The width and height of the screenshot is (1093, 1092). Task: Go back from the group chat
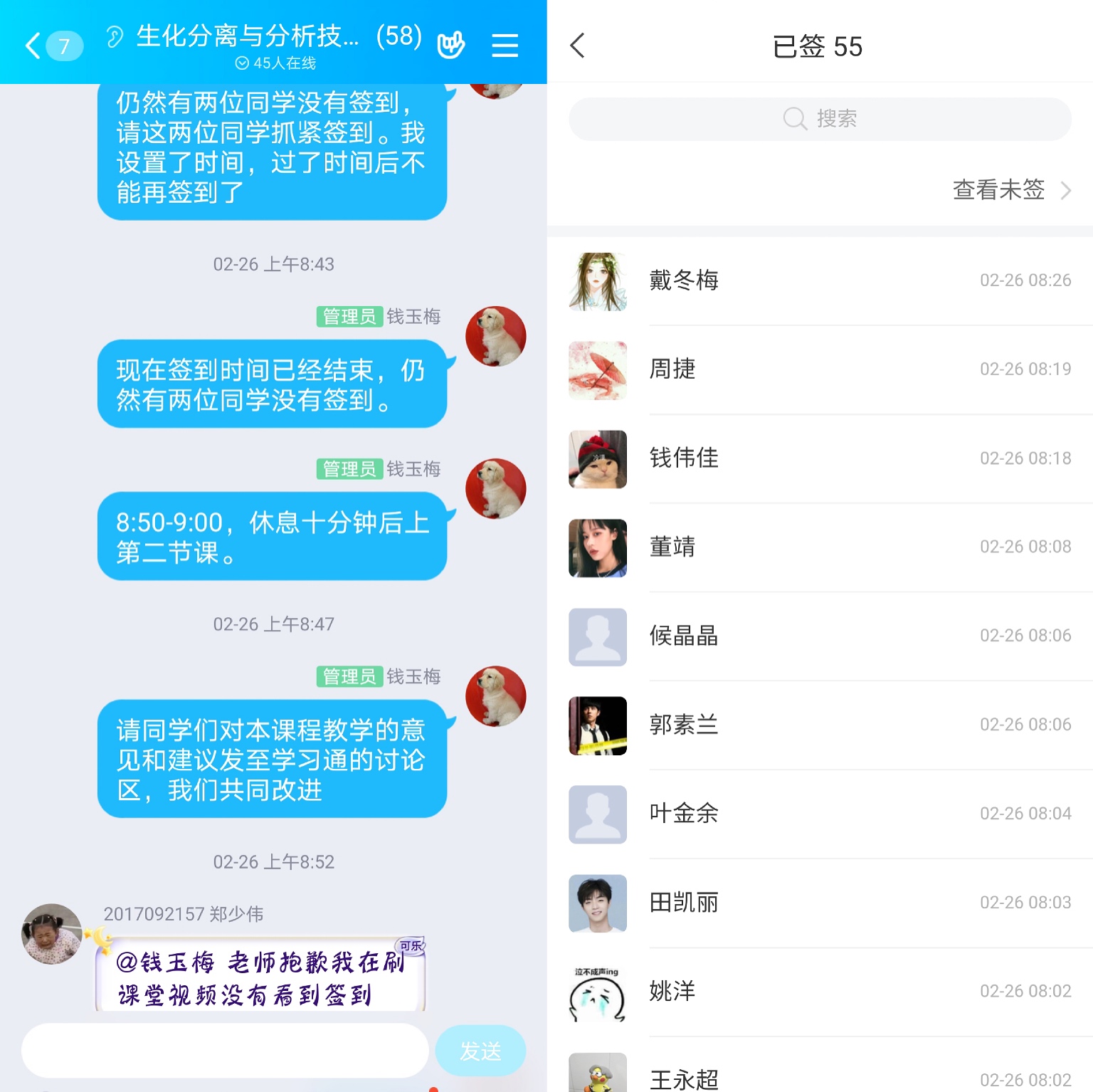click(x=33, y=46)
